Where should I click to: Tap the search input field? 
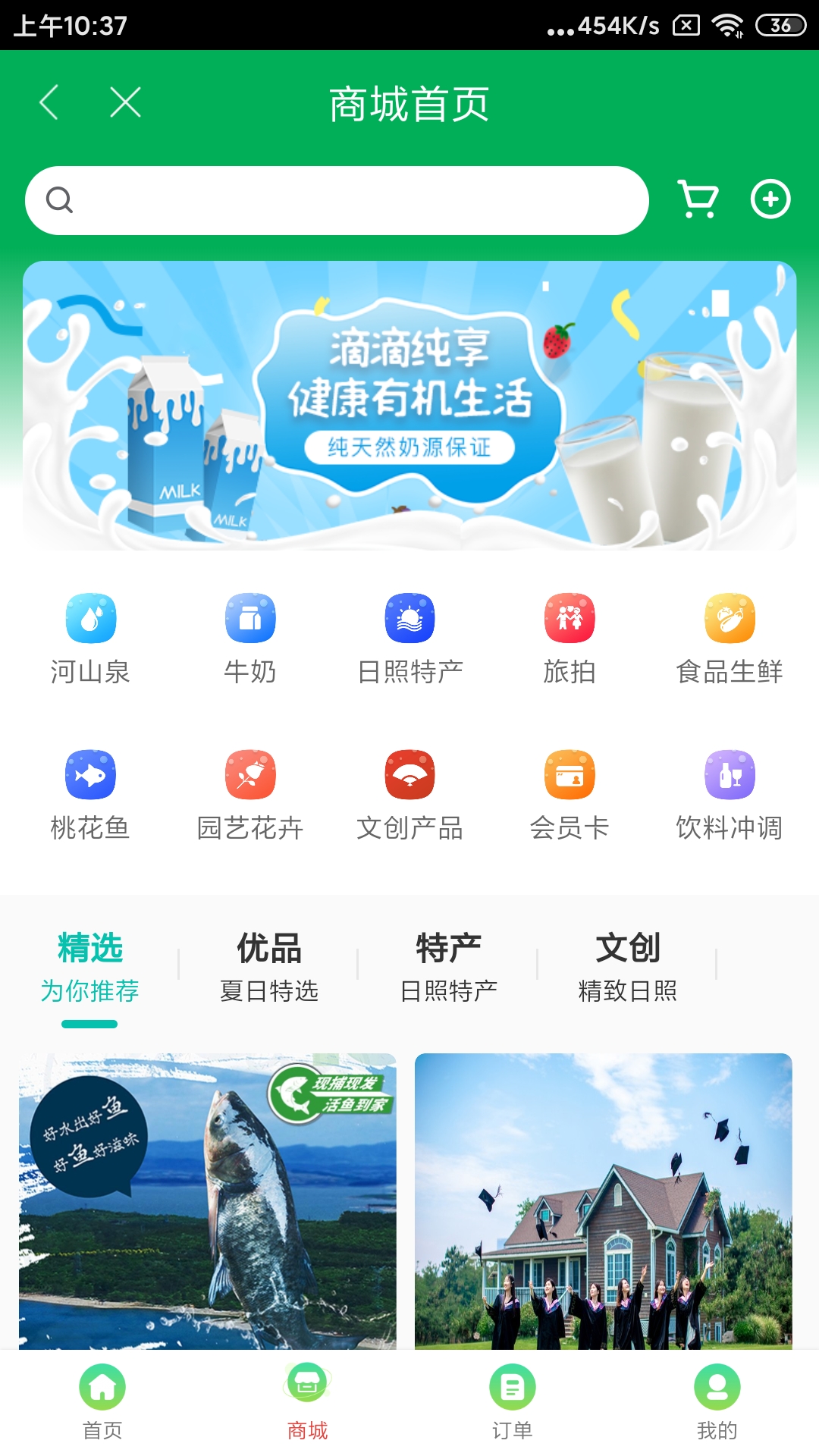(x=337, y=199)
